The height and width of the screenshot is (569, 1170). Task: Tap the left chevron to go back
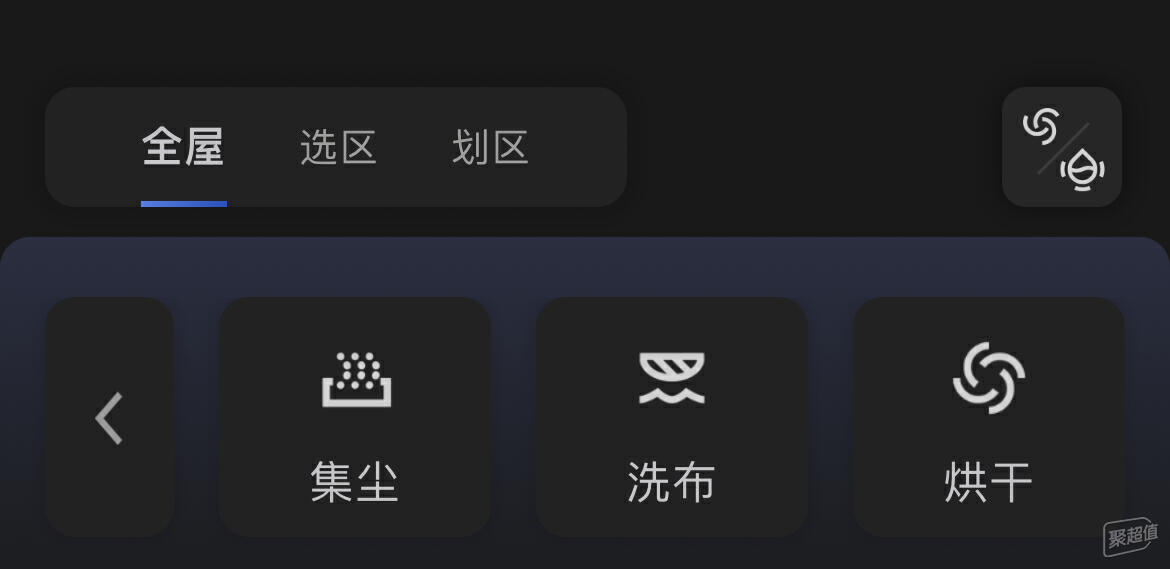tap(110, 417)
